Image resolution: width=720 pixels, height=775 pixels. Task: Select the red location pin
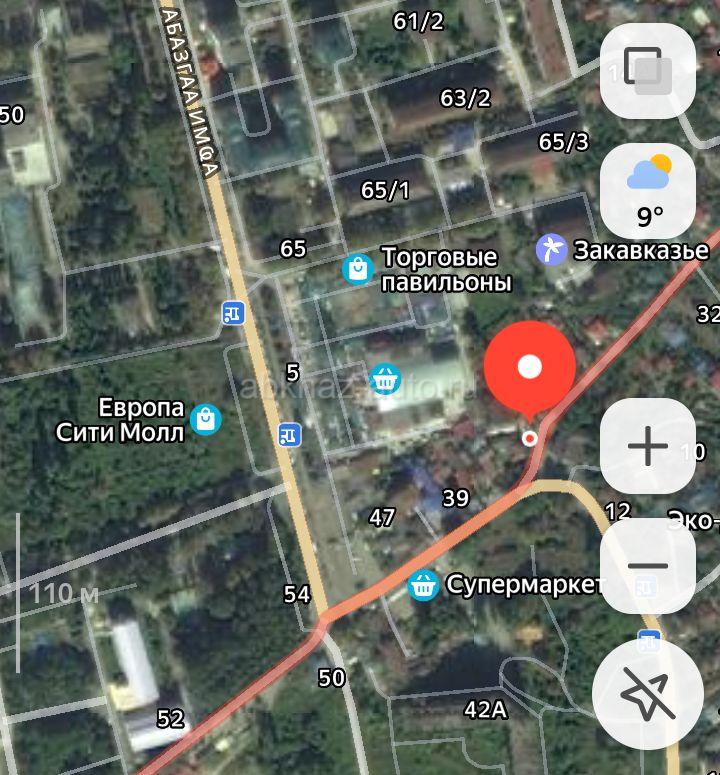(530, 369)
